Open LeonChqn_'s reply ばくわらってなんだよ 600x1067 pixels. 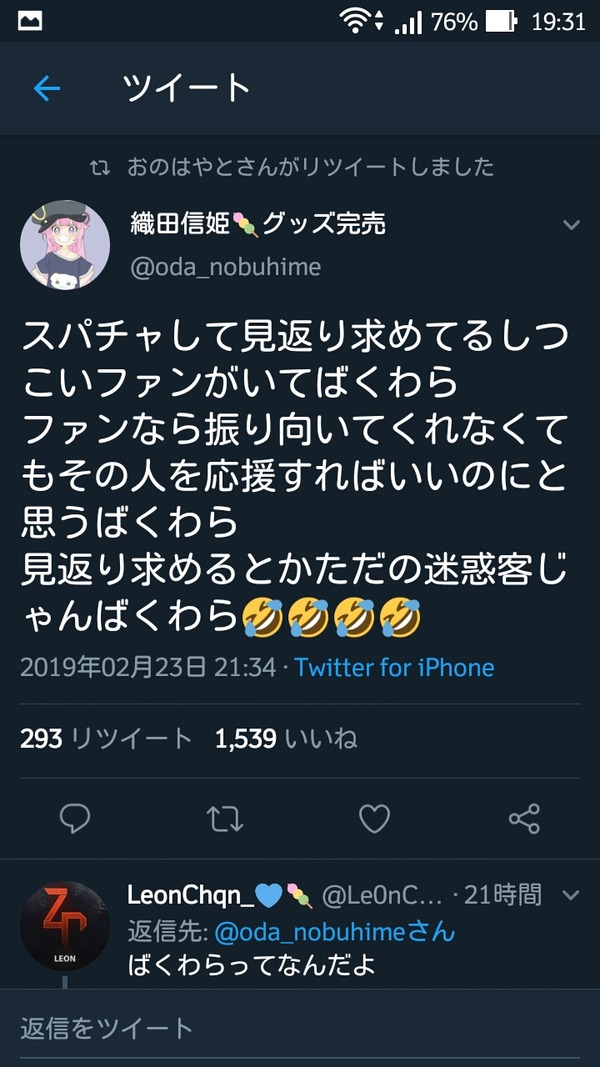point(251,965)
